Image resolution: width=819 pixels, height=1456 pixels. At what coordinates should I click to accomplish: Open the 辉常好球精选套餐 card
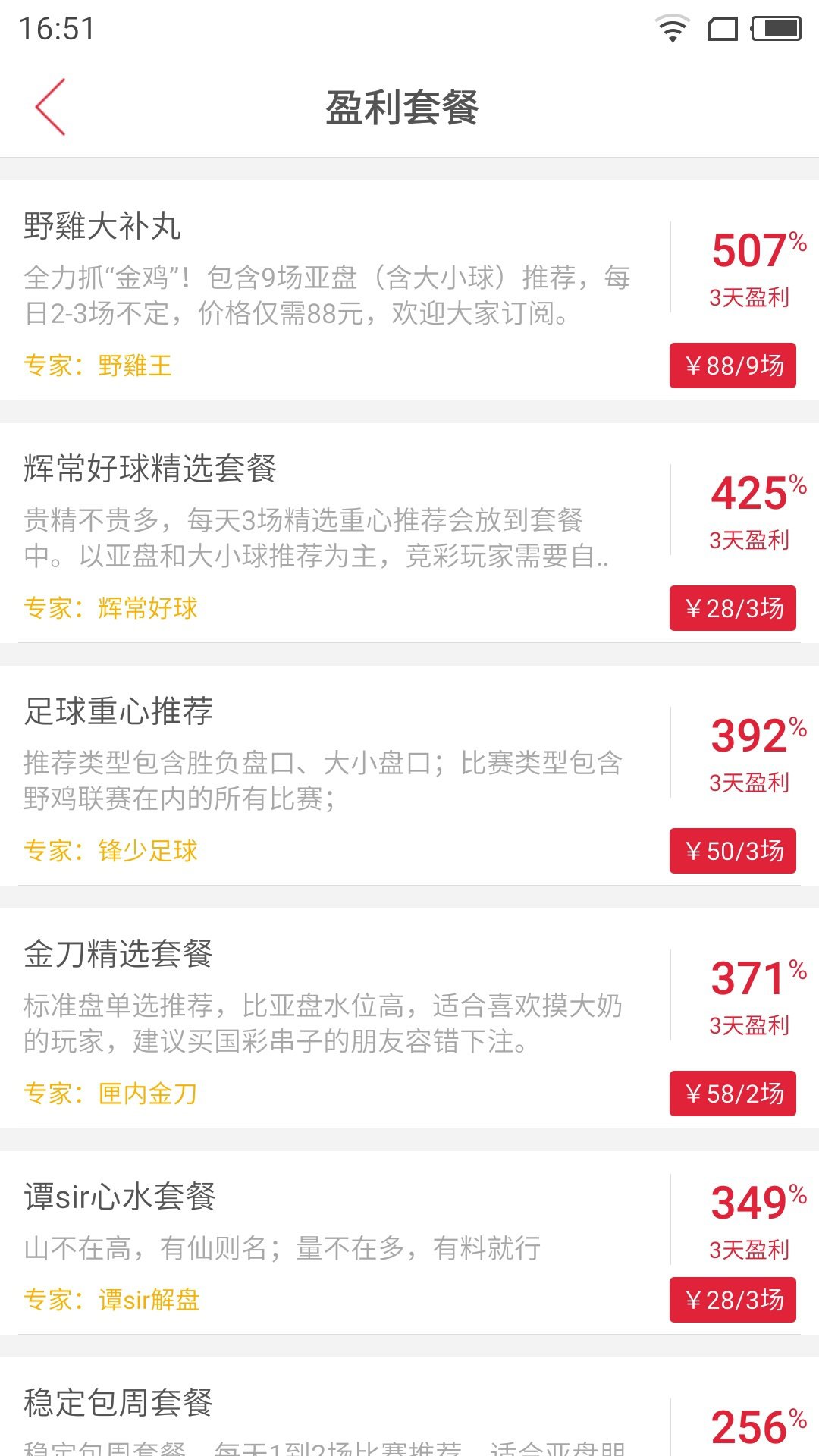(326, 535)
